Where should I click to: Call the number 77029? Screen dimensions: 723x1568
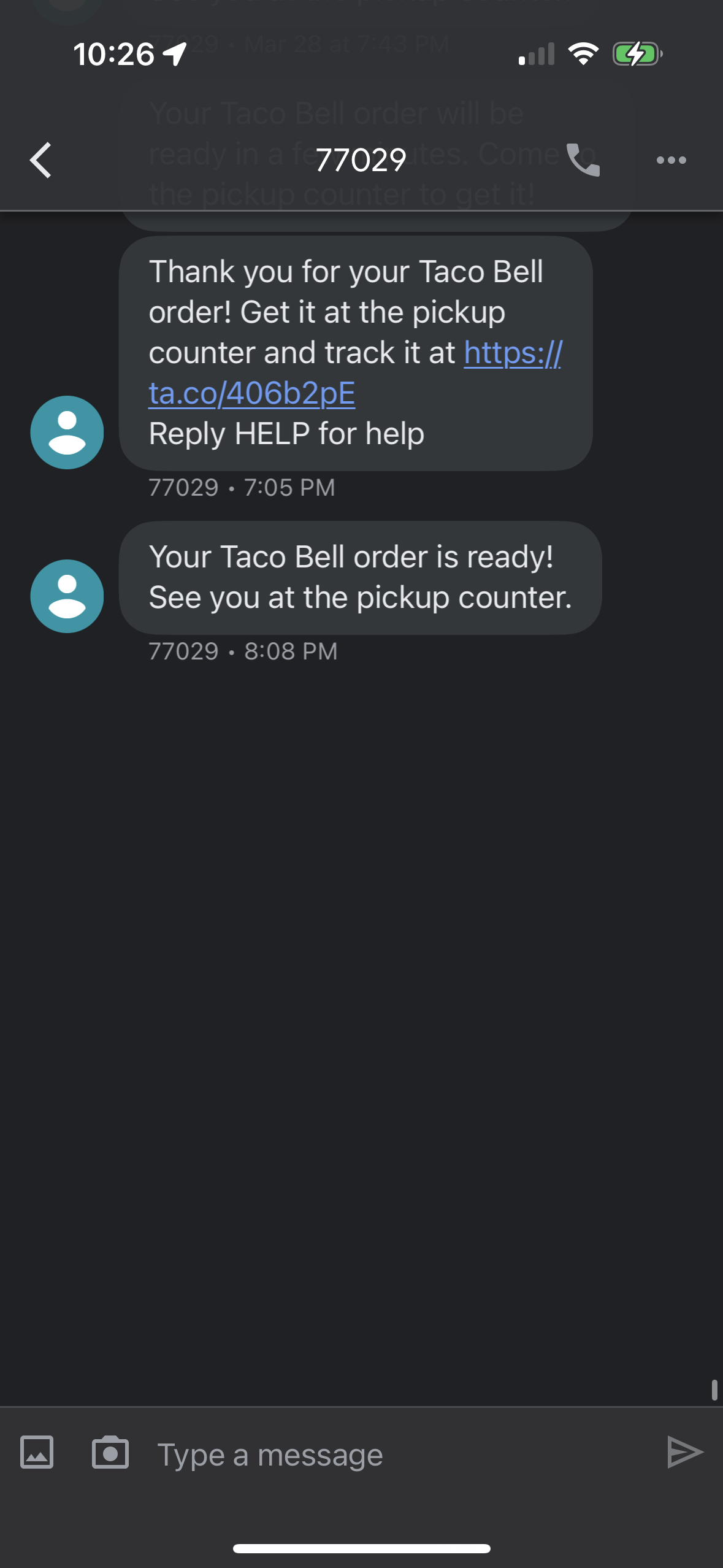coord(583,160)
